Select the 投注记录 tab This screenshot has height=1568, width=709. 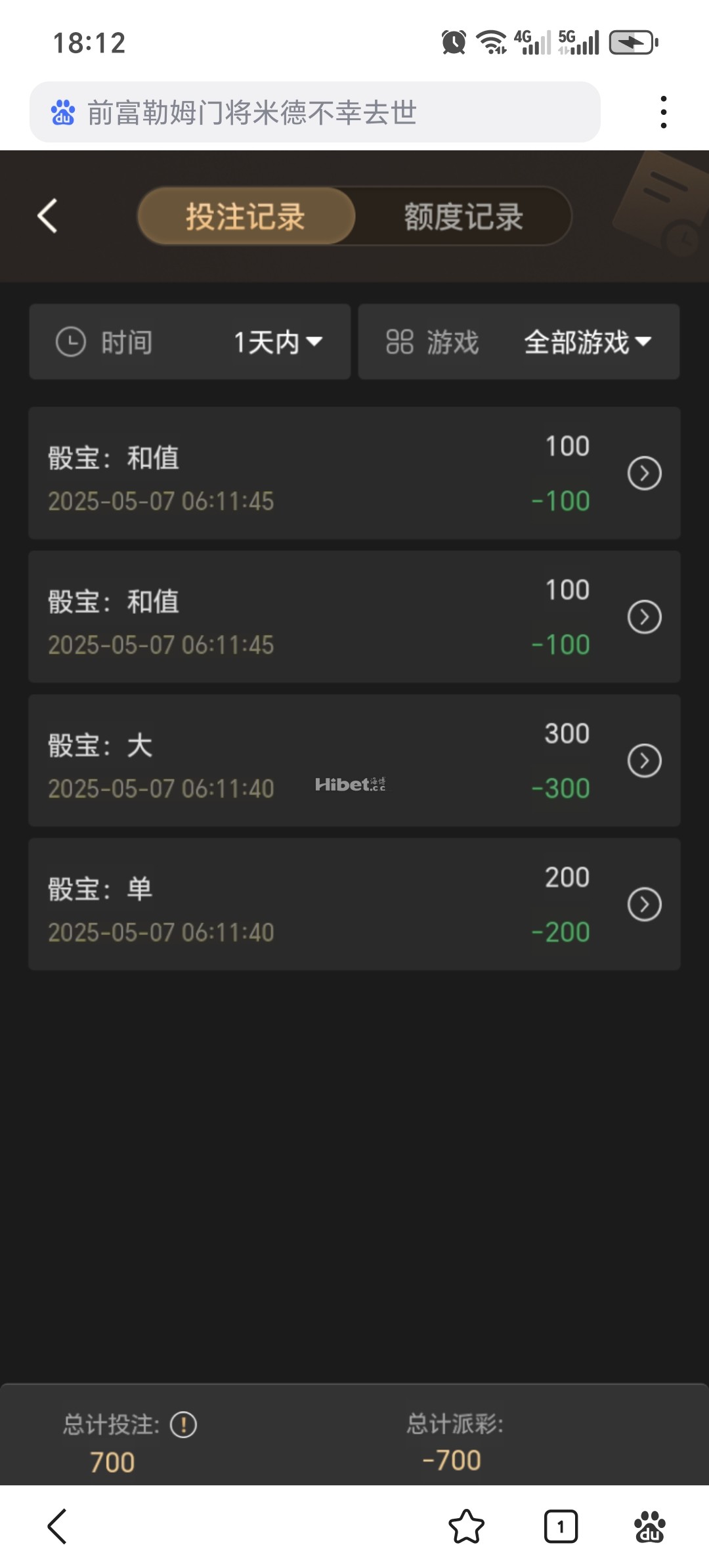coord(246,217)
